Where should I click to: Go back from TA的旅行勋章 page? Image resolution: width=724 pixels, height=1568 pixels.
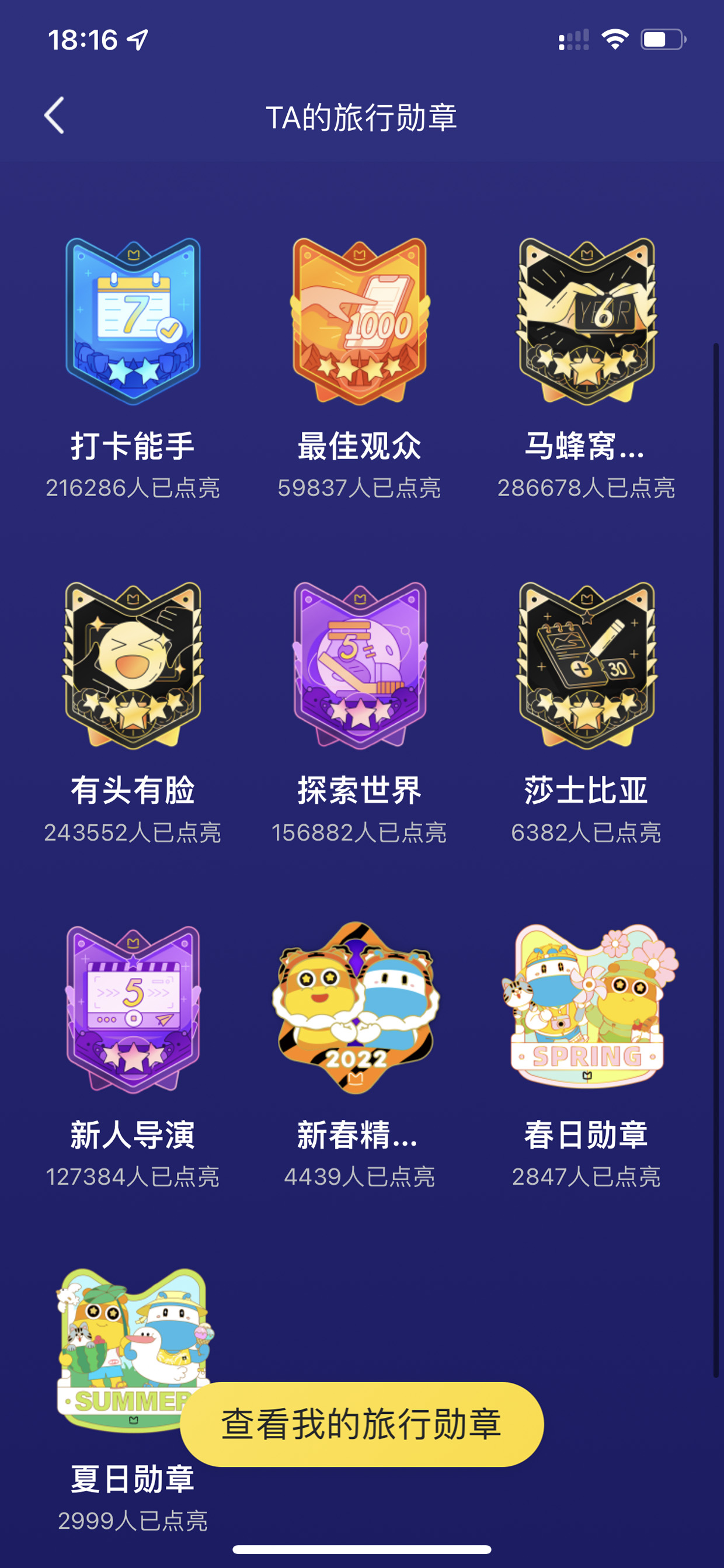pyautogui.click(x=54, y=116)
